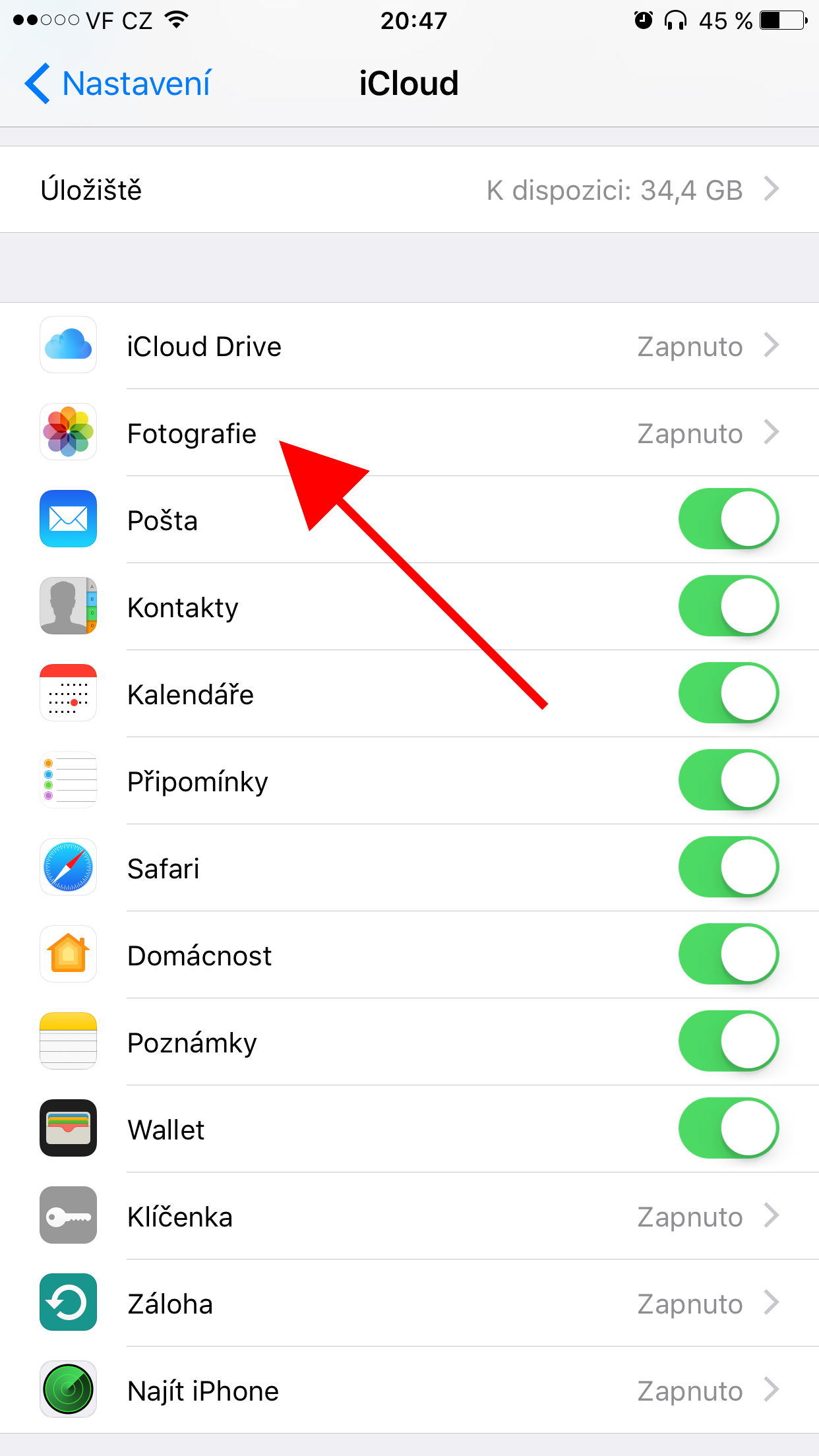This screenshot has height=1456, width=819.
Task: Open Klíčenka settings
Action: click(x=409, y=1217)
